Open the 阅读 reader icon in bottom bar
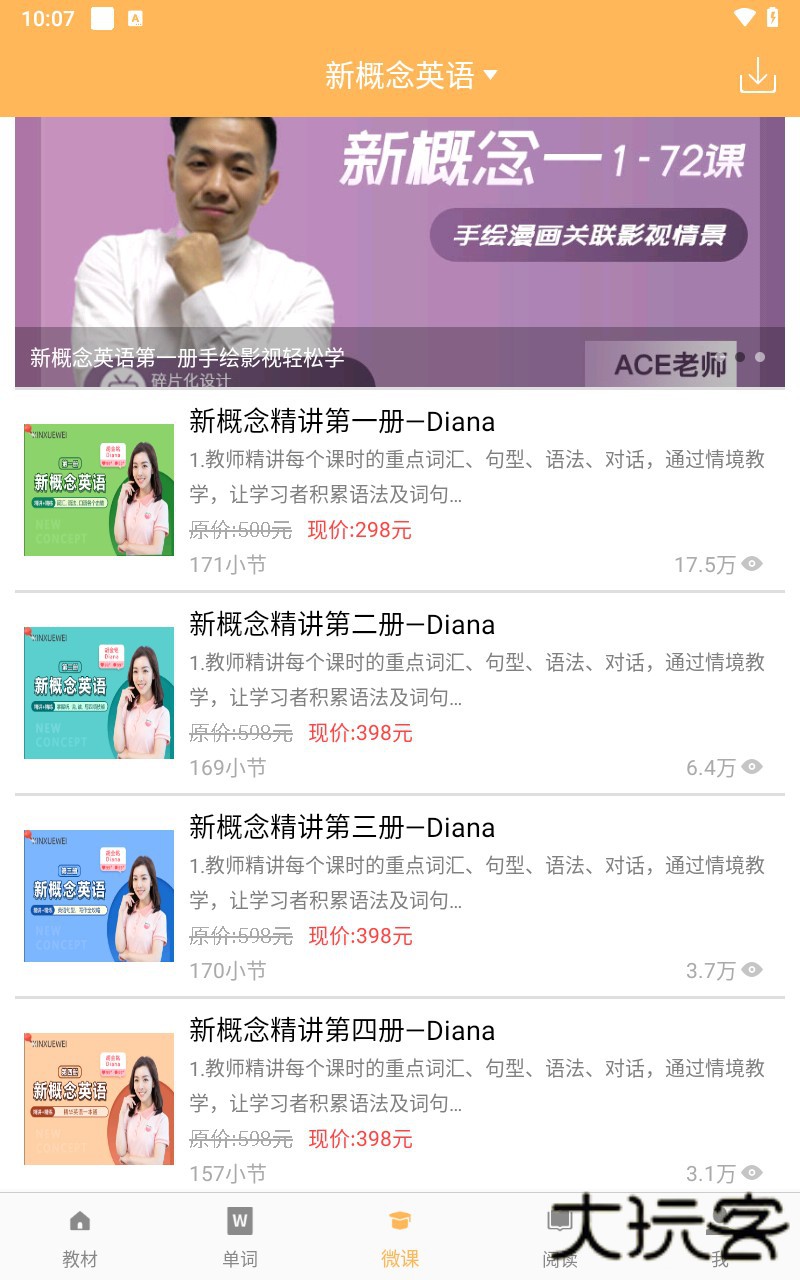This screenshot has height=1280, width=800. click(560, 1221)
